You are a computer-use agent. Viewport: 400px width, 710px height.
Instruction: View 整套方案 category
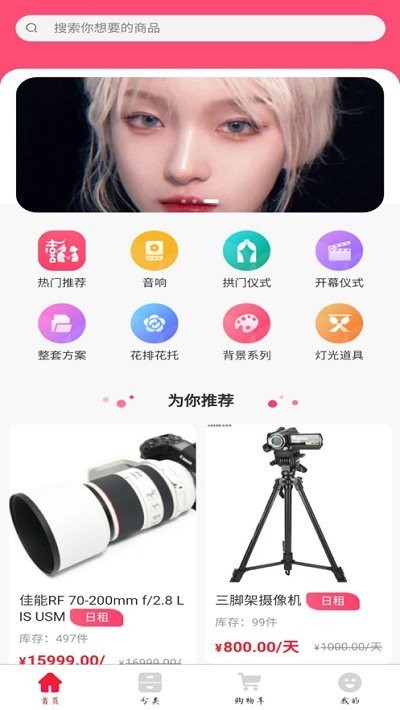coord(62,332)
